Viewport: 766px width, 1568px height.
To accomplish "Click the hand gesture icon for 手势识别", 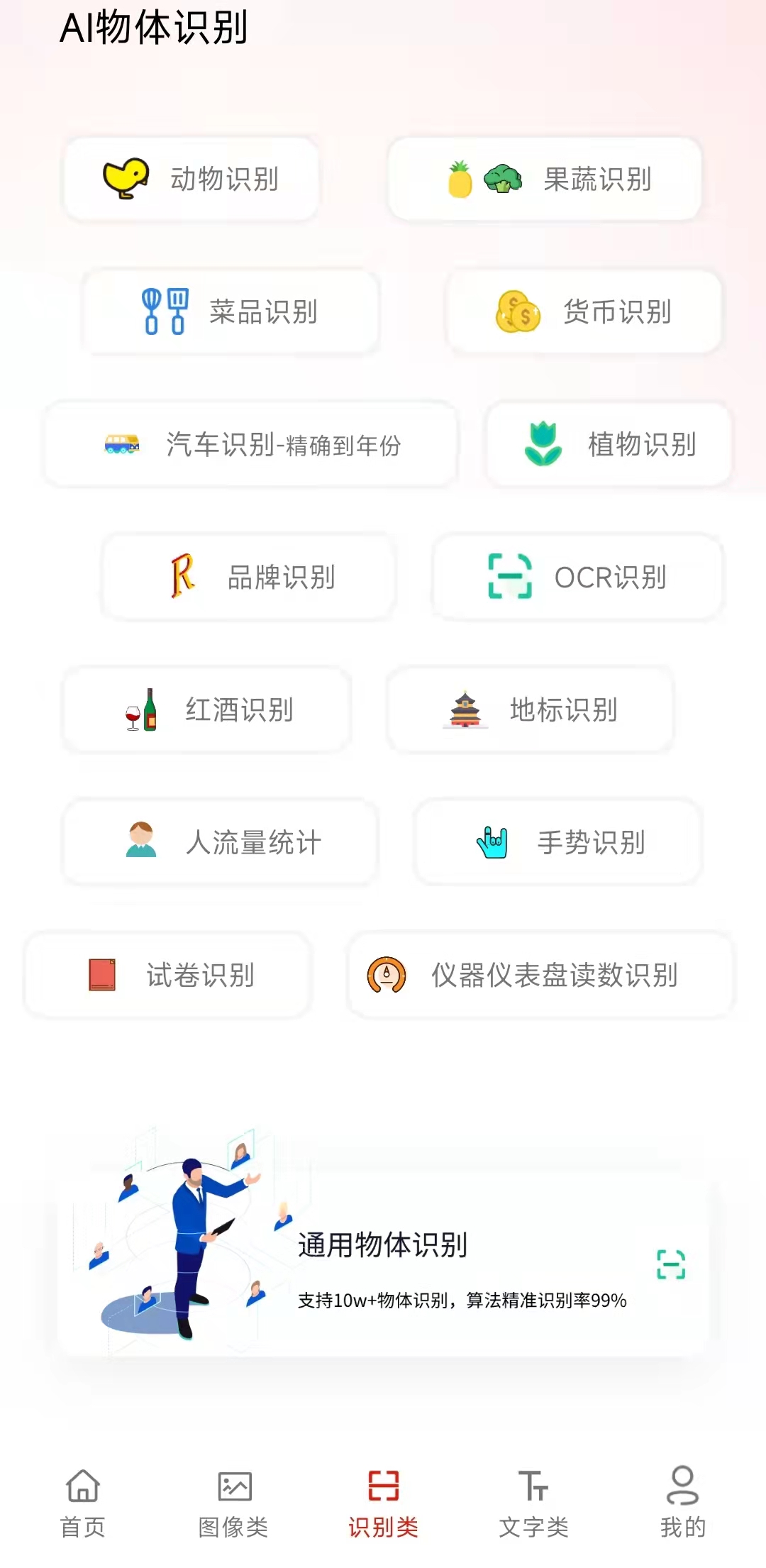I will 491,842.
